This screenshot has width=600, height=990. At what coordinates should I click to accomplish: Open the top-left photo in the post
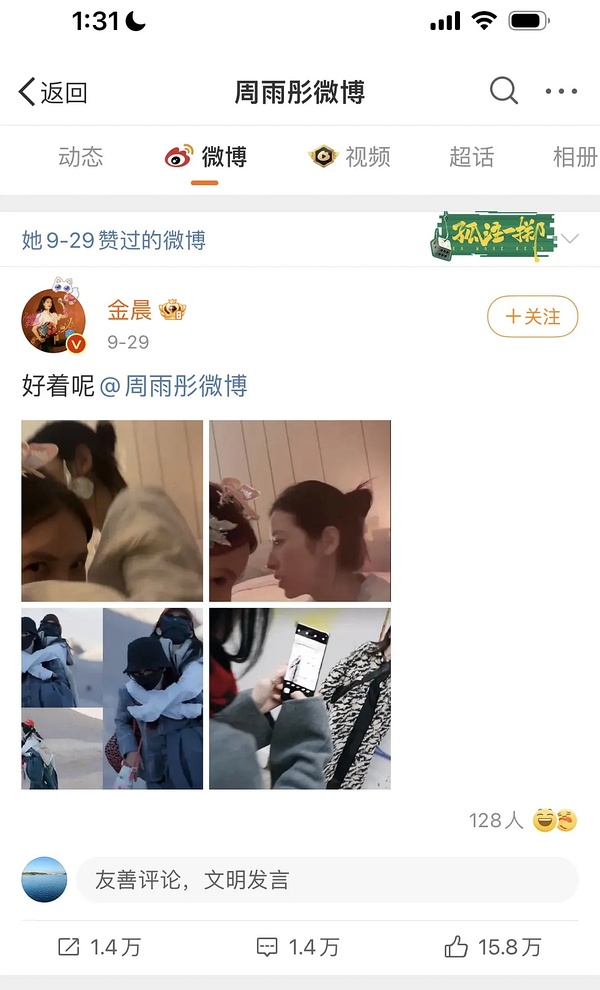tap(112, 510)
